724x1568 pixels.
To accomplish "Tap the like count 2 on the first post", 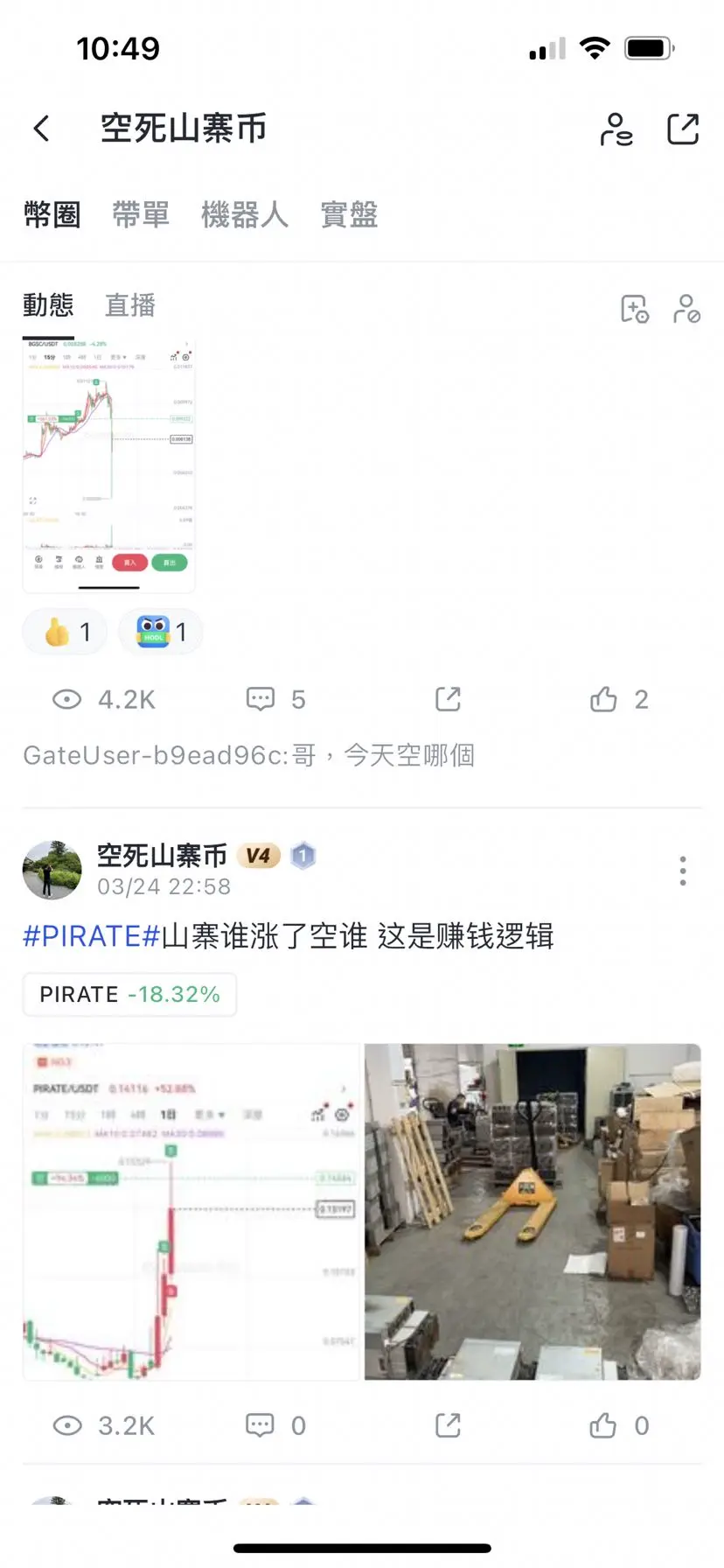I will coord(619,699).
